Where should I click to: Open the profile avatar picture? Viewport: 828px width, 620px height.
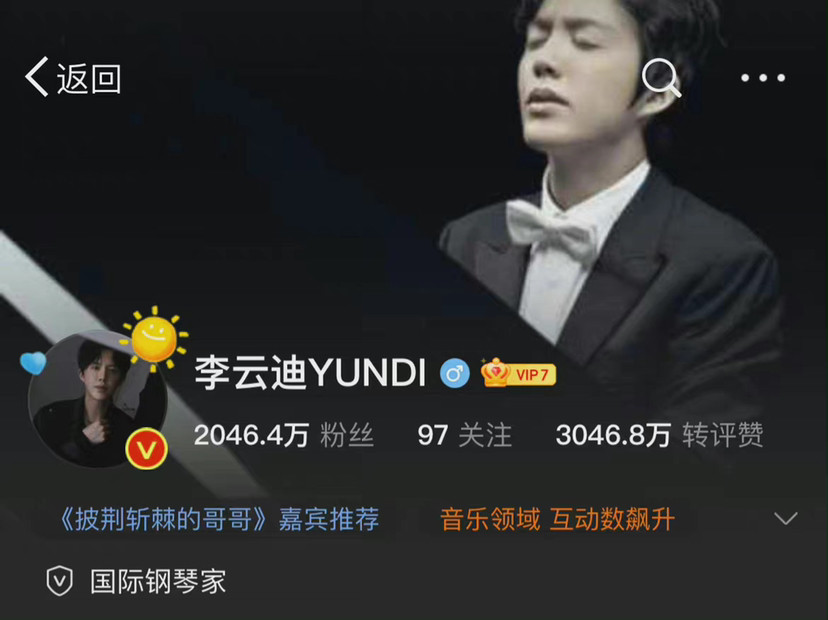pos(97,402)
